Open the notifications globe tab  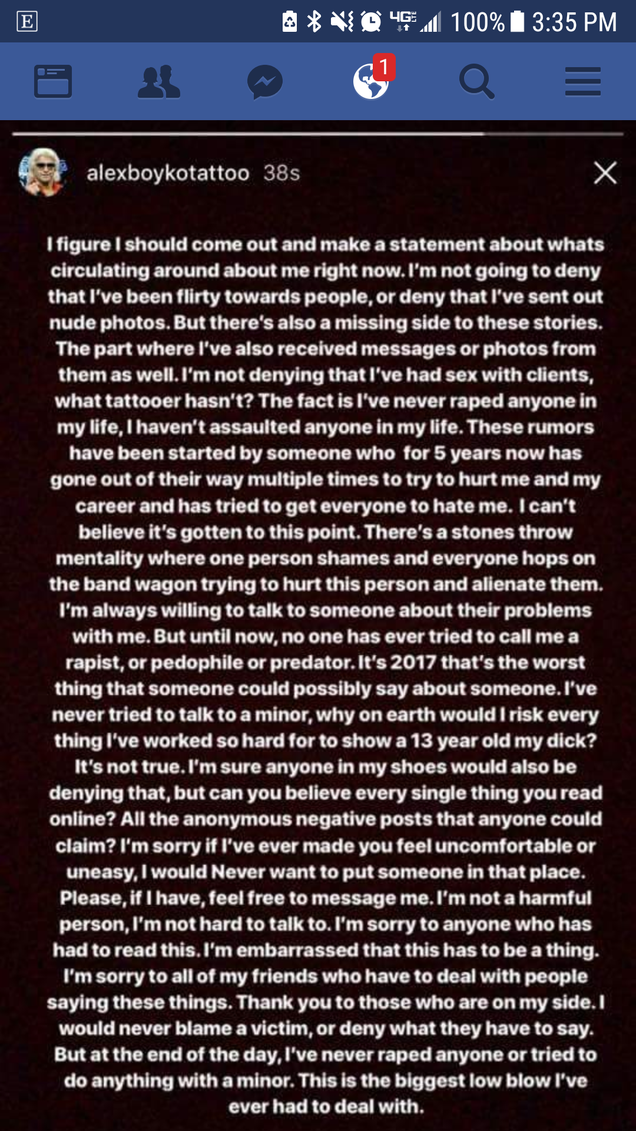click(x=371, y=82)
